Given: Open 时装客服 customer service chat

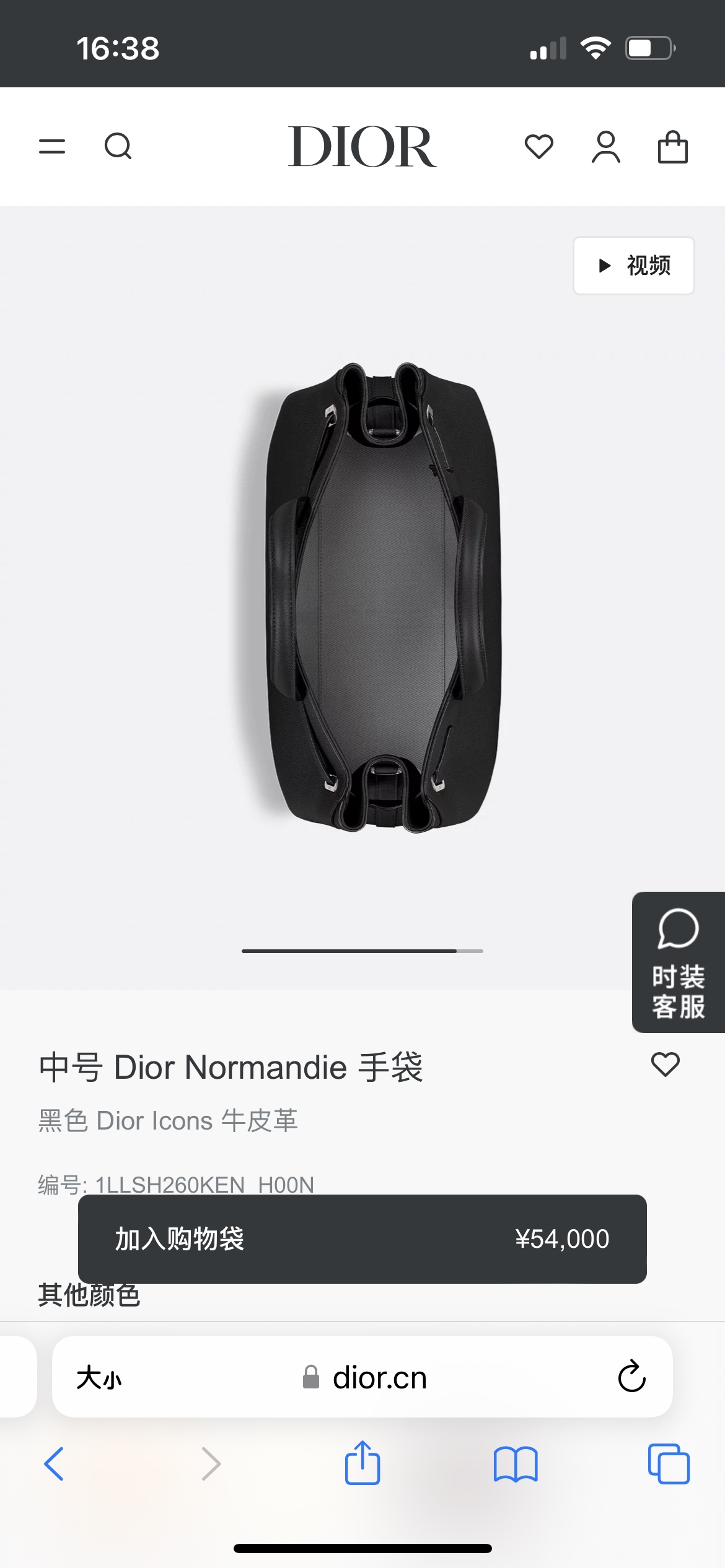Looking at the screenshot, I should coord(678,962).
